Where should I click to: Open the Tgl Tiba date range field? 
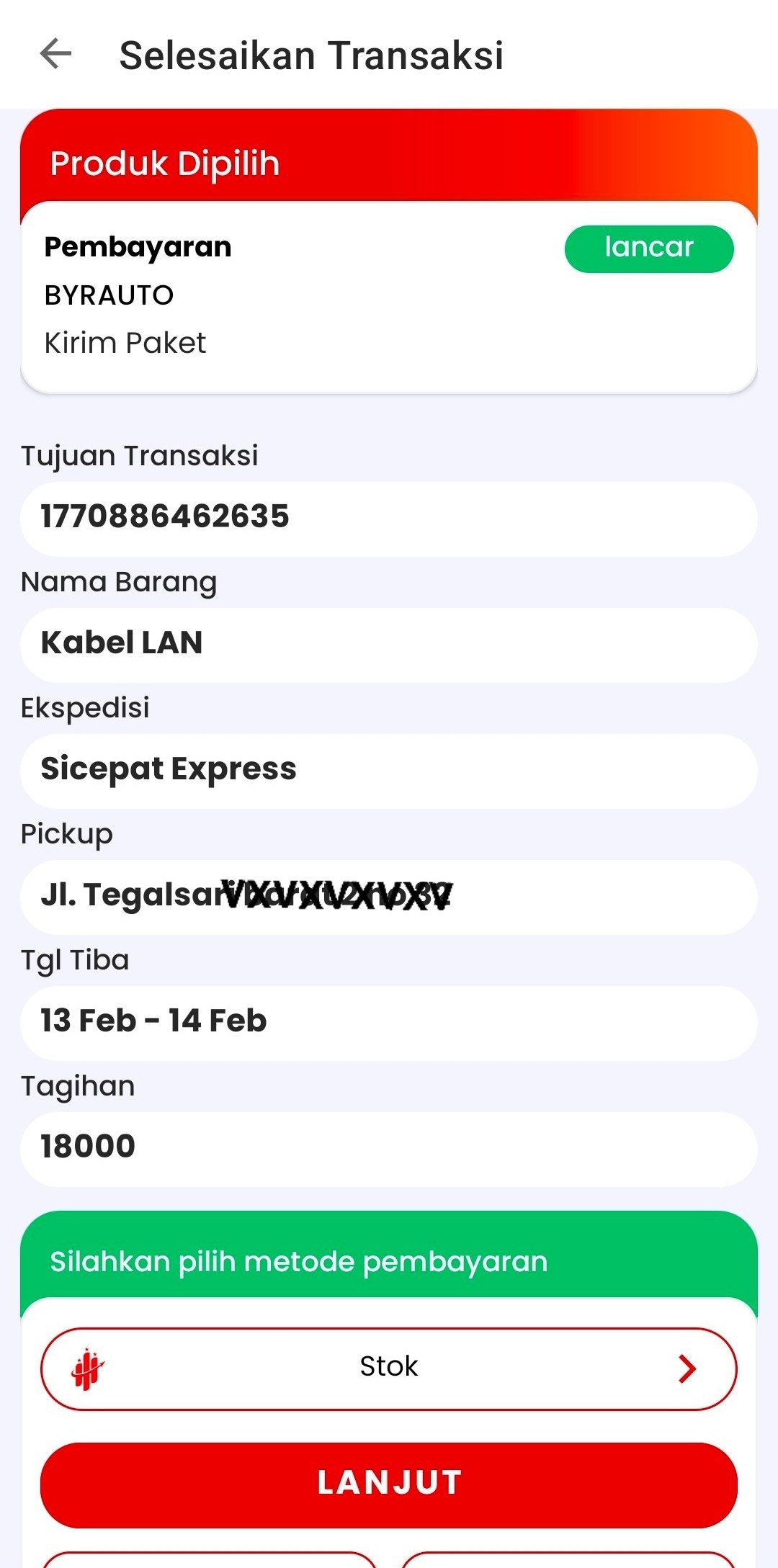tap(389, 1021)
